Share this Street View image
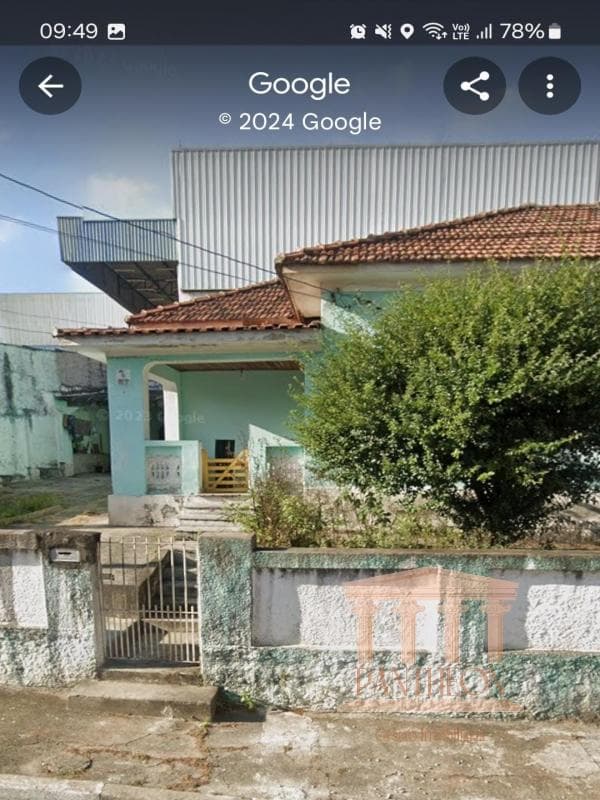This screenshot has height=800, width=600. [x=474, y=86]
